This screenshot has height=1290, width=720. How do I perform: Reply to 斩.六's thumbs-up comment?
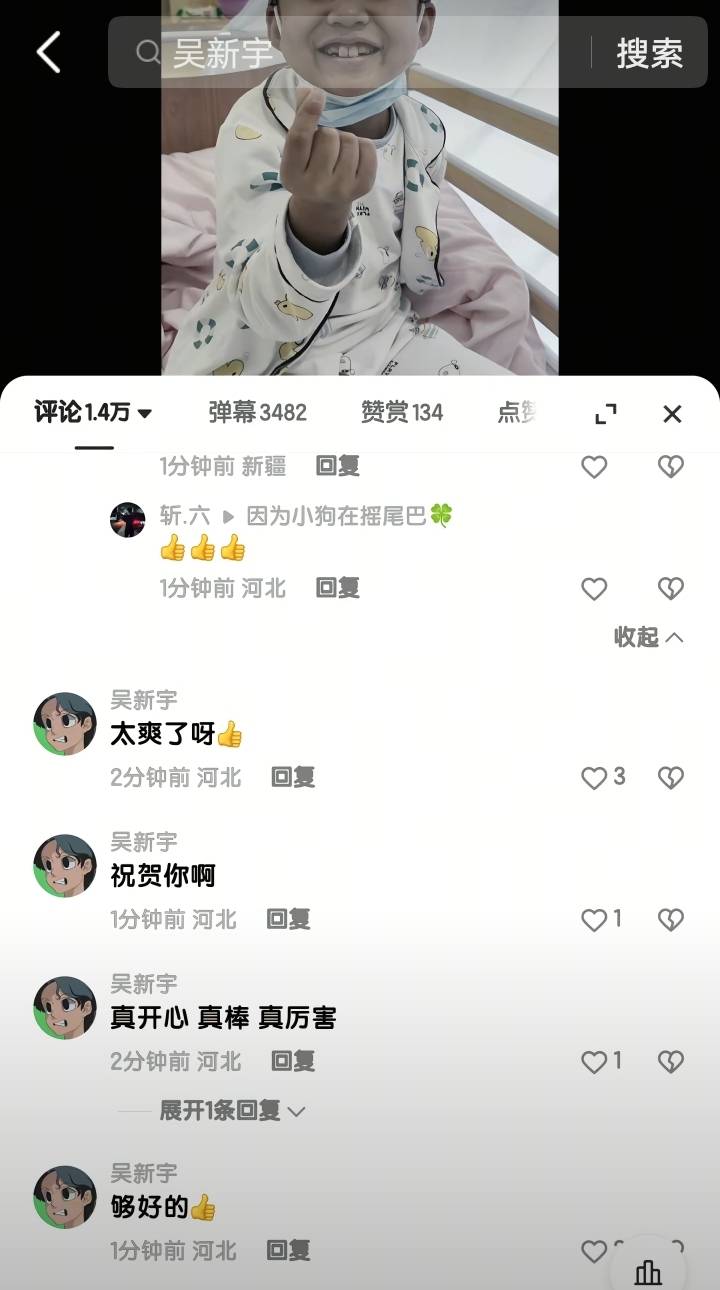(x=337, y=588)
